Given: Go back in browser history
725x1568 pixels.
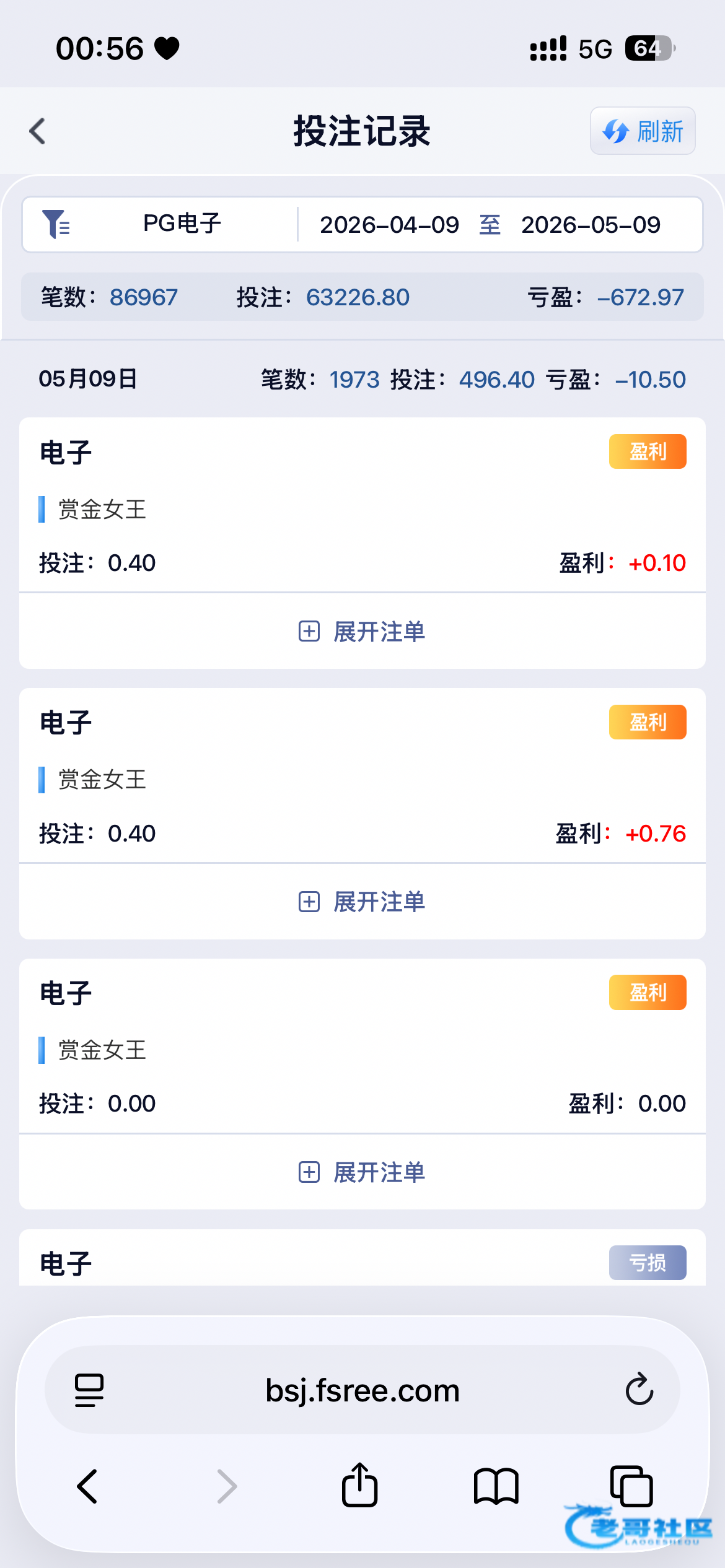Looking at the screenshot, I should coord(87,1486).
